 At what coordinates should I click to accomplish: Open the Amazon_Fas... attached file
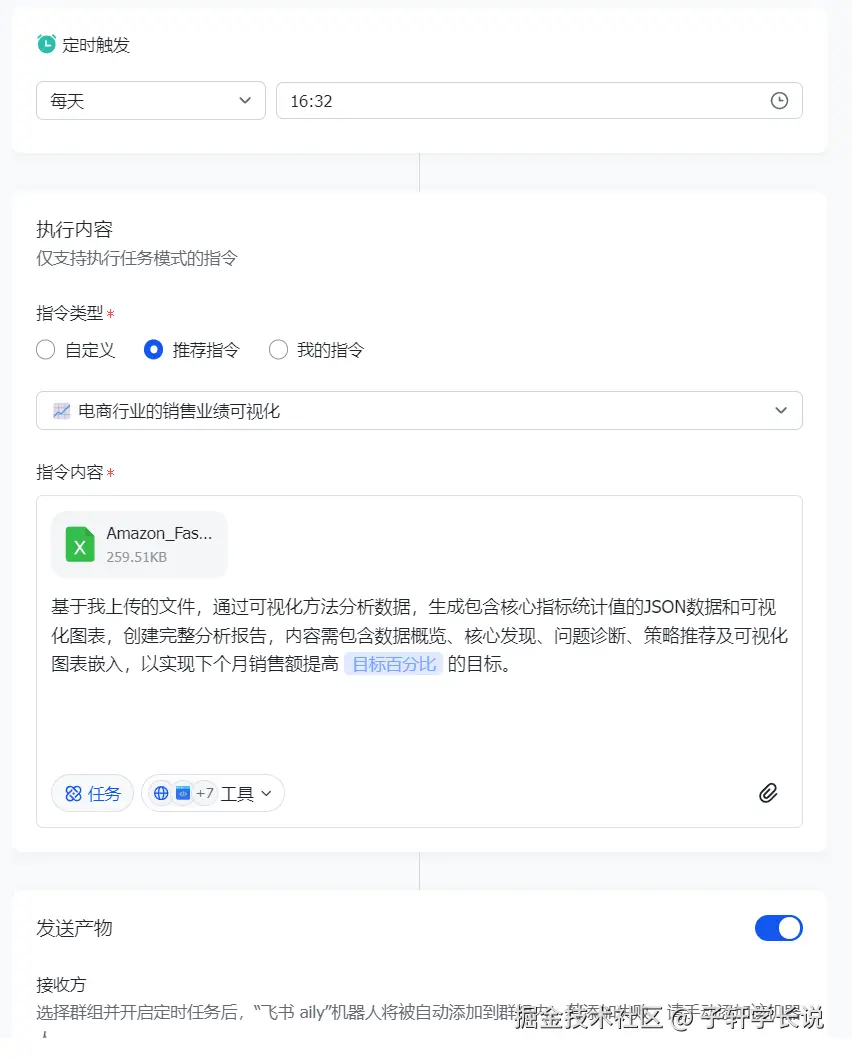coord(139,544)
